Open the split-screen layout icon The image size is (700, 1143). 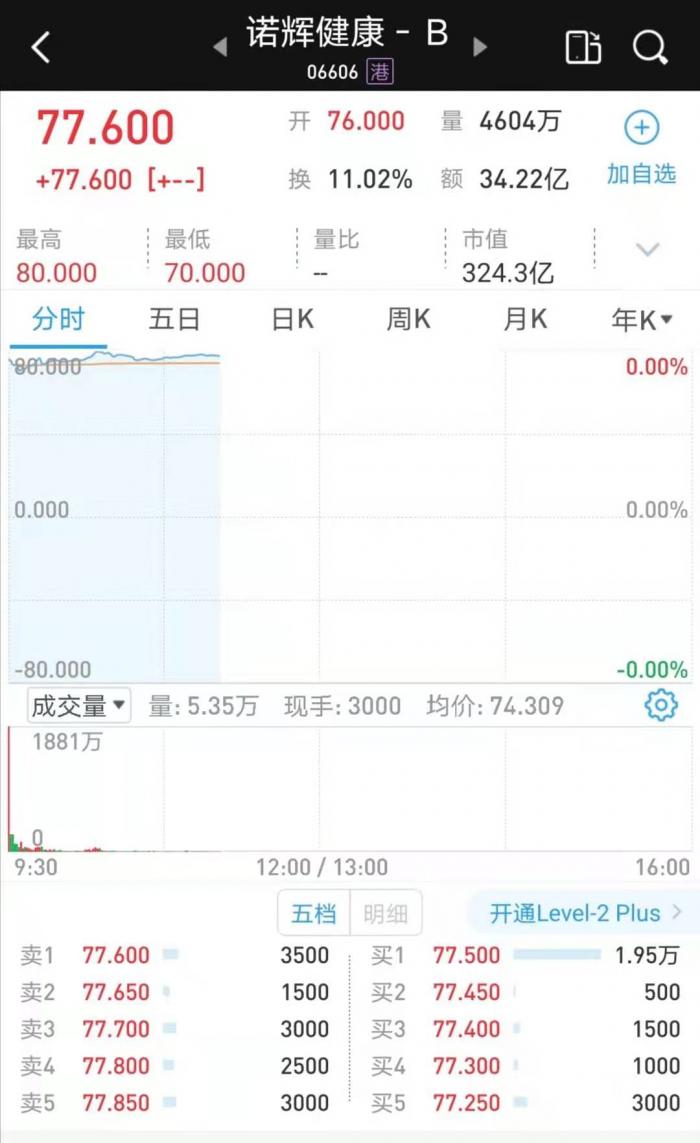(x=583, y=46)
